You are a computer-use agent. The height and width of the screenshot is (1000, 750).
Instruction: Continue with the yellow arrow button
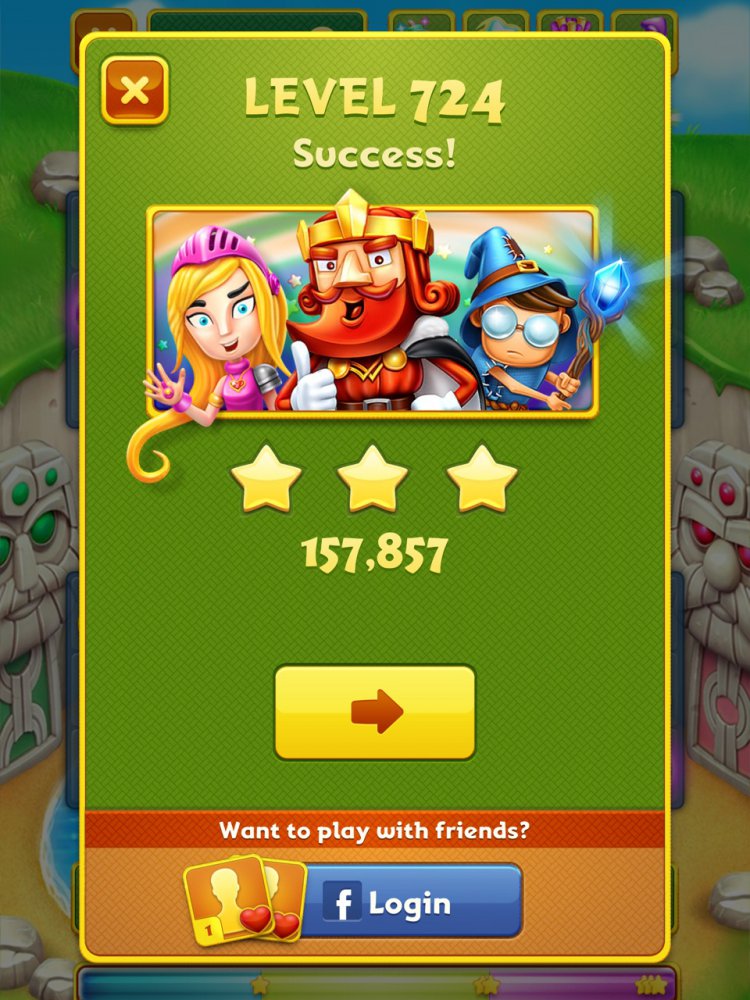(x=375, y=712)
